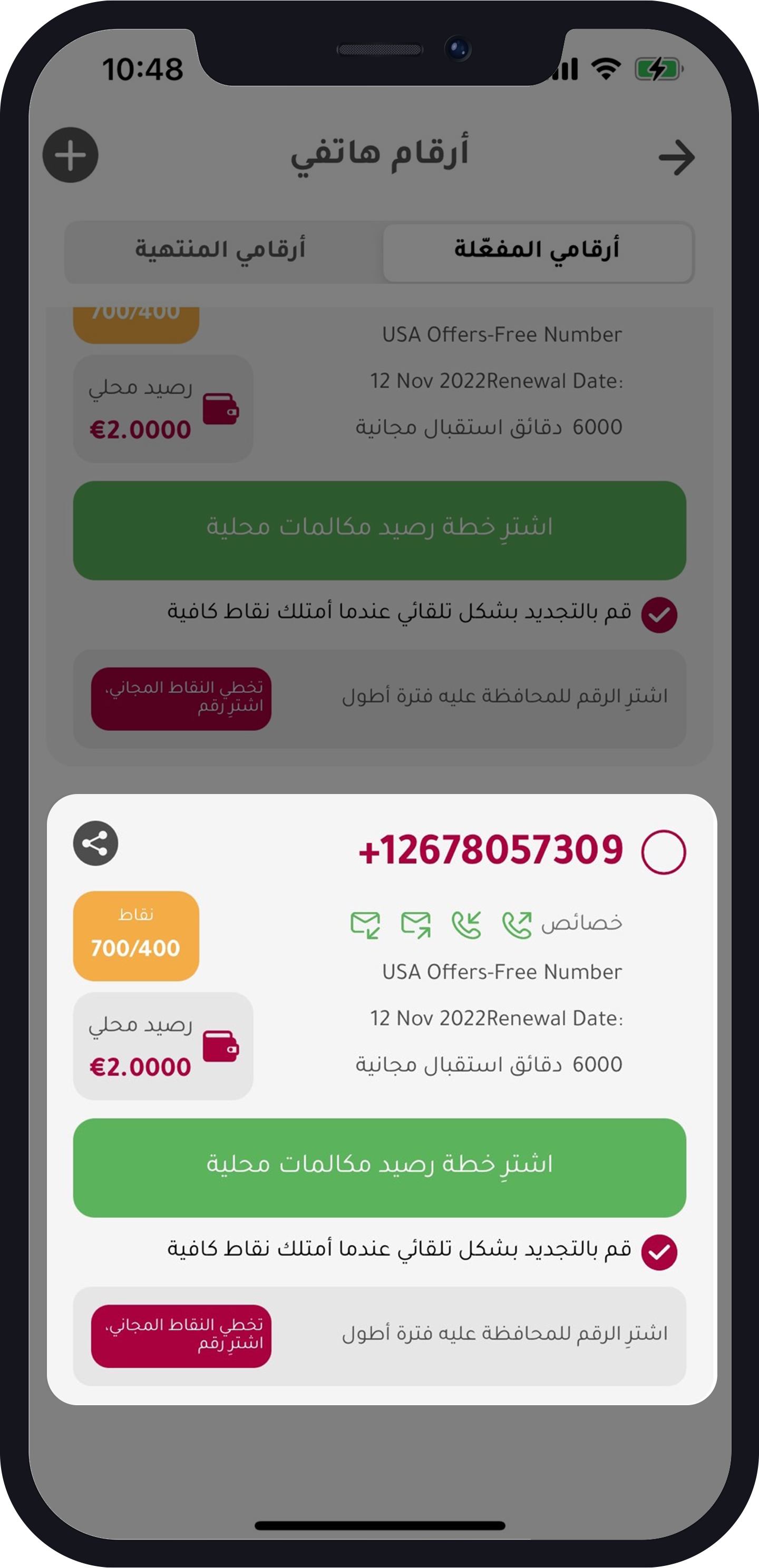Tap the incoming message envelope icon
The height and width of the screenshot is (1568, 759).
[x=365, y=924]
